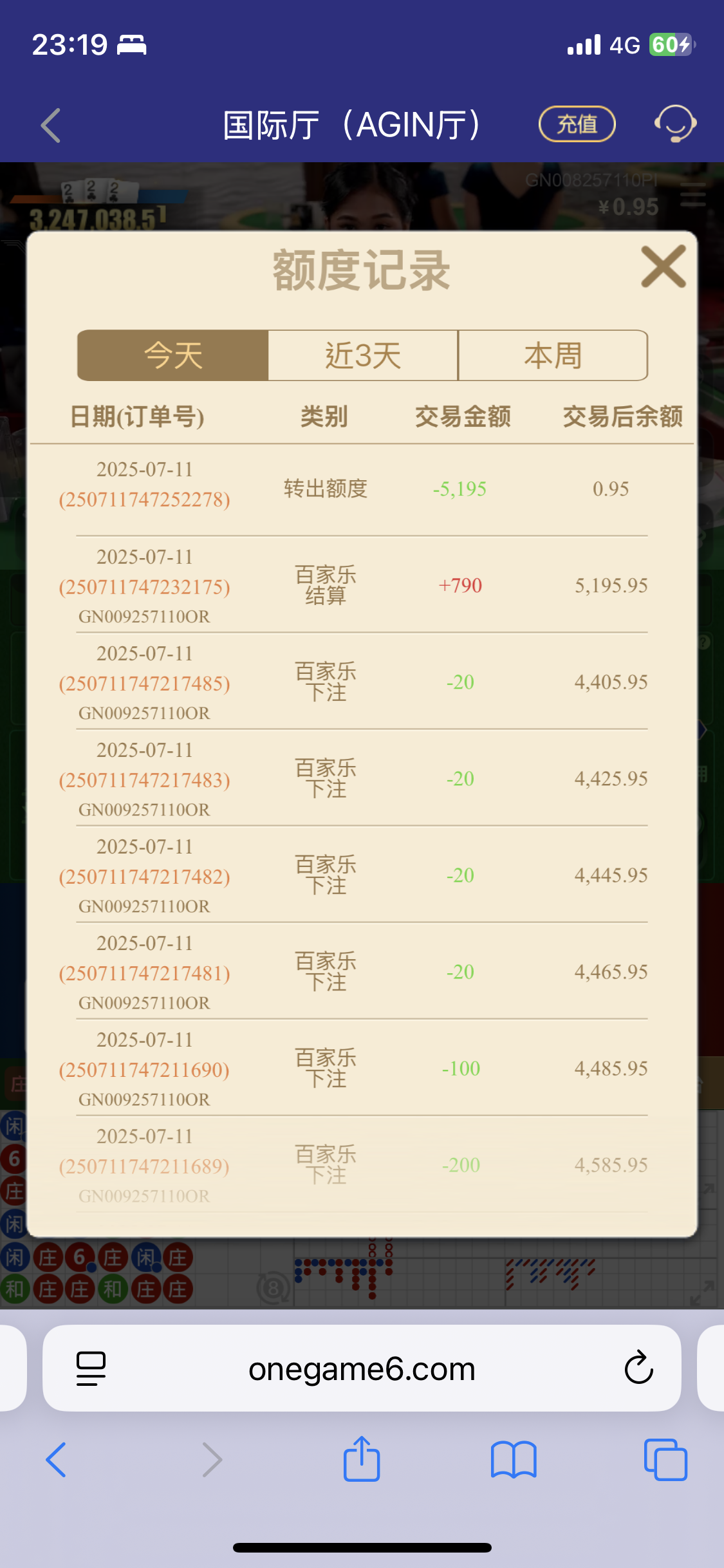Select the 今天 filter tab
Viewport: 724px width, 1568px height.
point(172,355)
